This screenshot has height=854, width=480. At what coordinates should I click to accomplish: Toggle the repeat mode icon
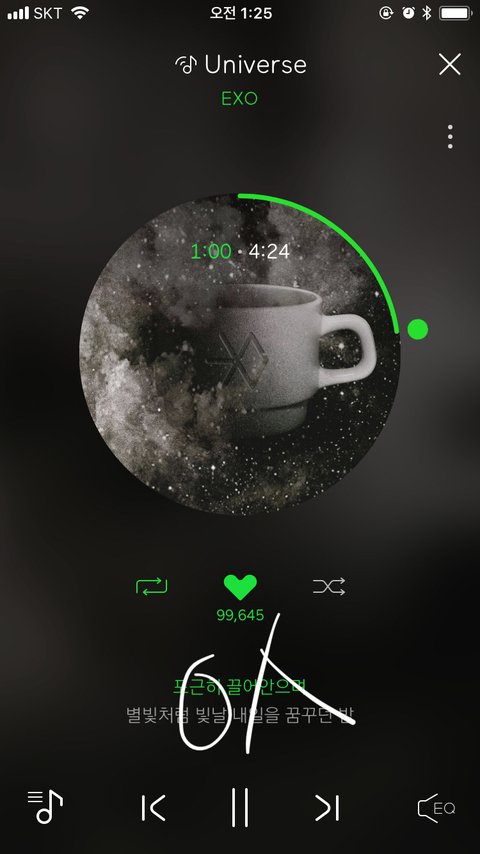(x=151, y=586)
